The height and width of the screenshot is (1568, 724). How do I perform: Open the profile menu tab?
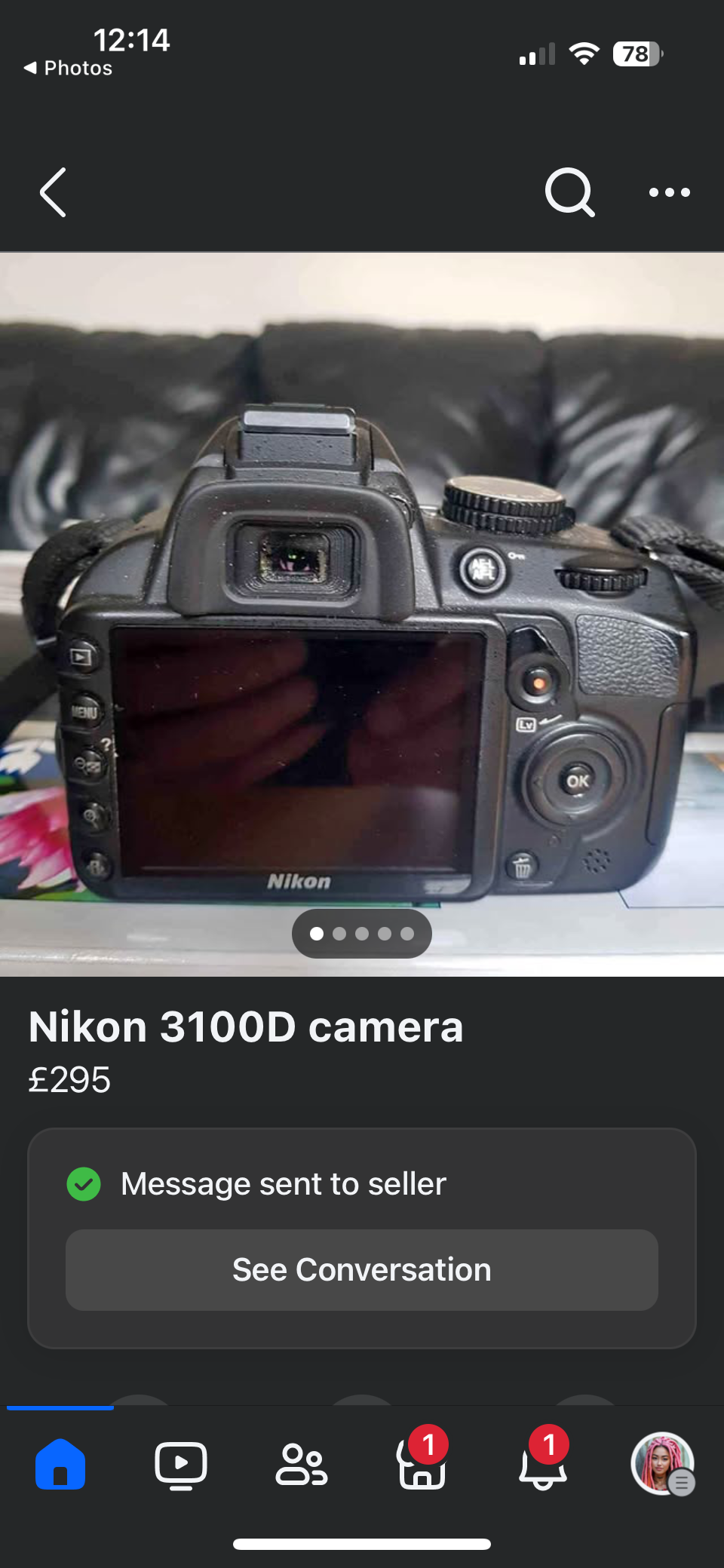tap(662, 1465)
